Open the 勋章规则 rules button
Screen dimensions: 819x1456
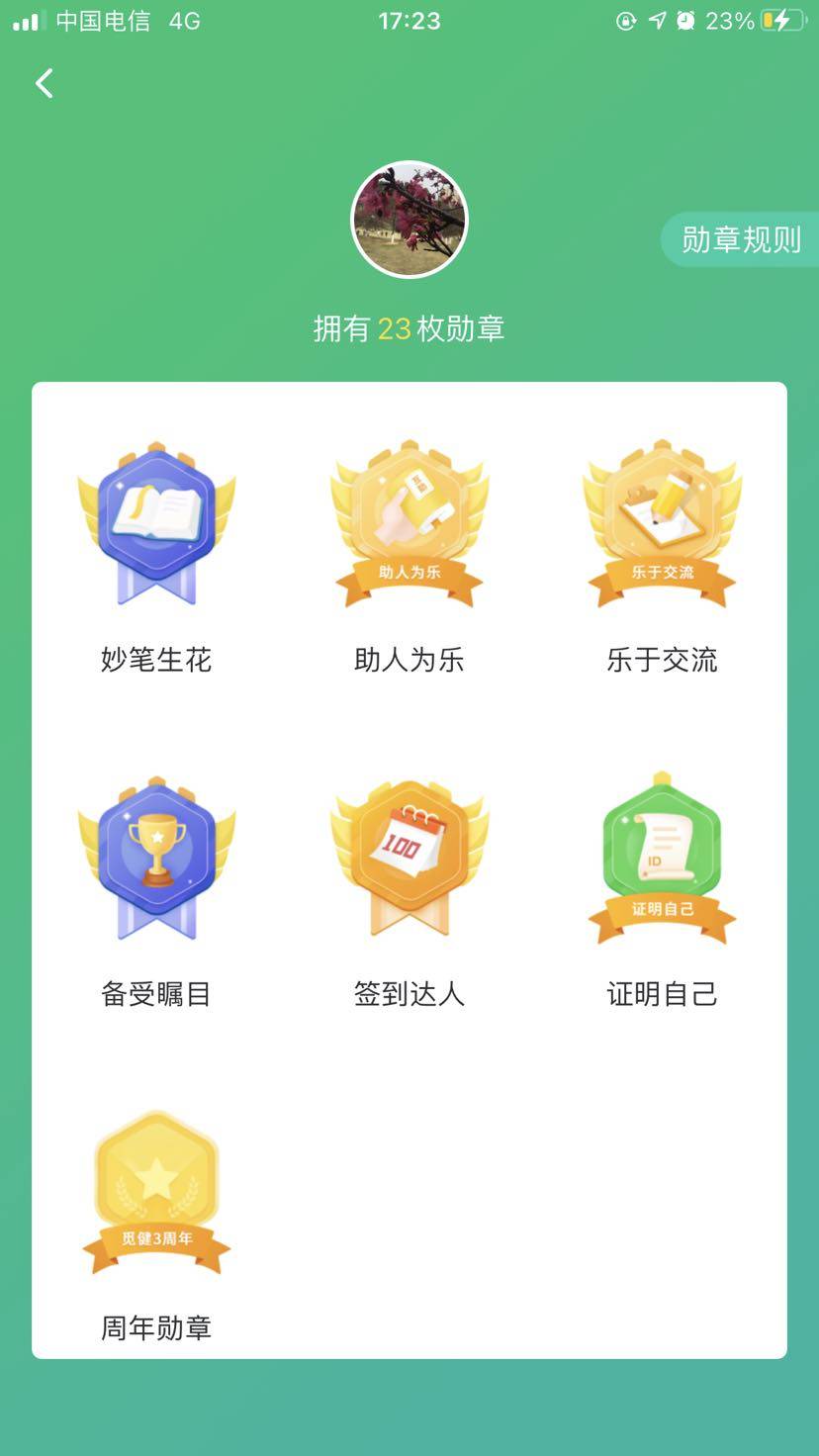[740, 239]
